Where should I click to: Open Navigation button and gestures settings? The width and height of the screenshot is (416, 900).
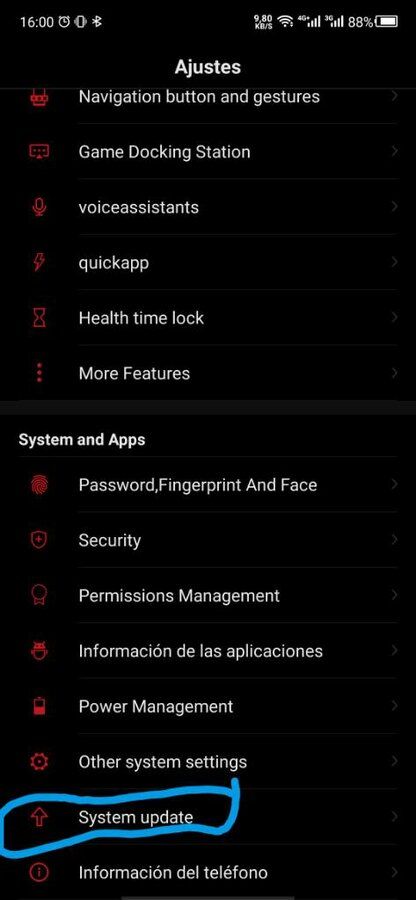click(x=208, y=96)
